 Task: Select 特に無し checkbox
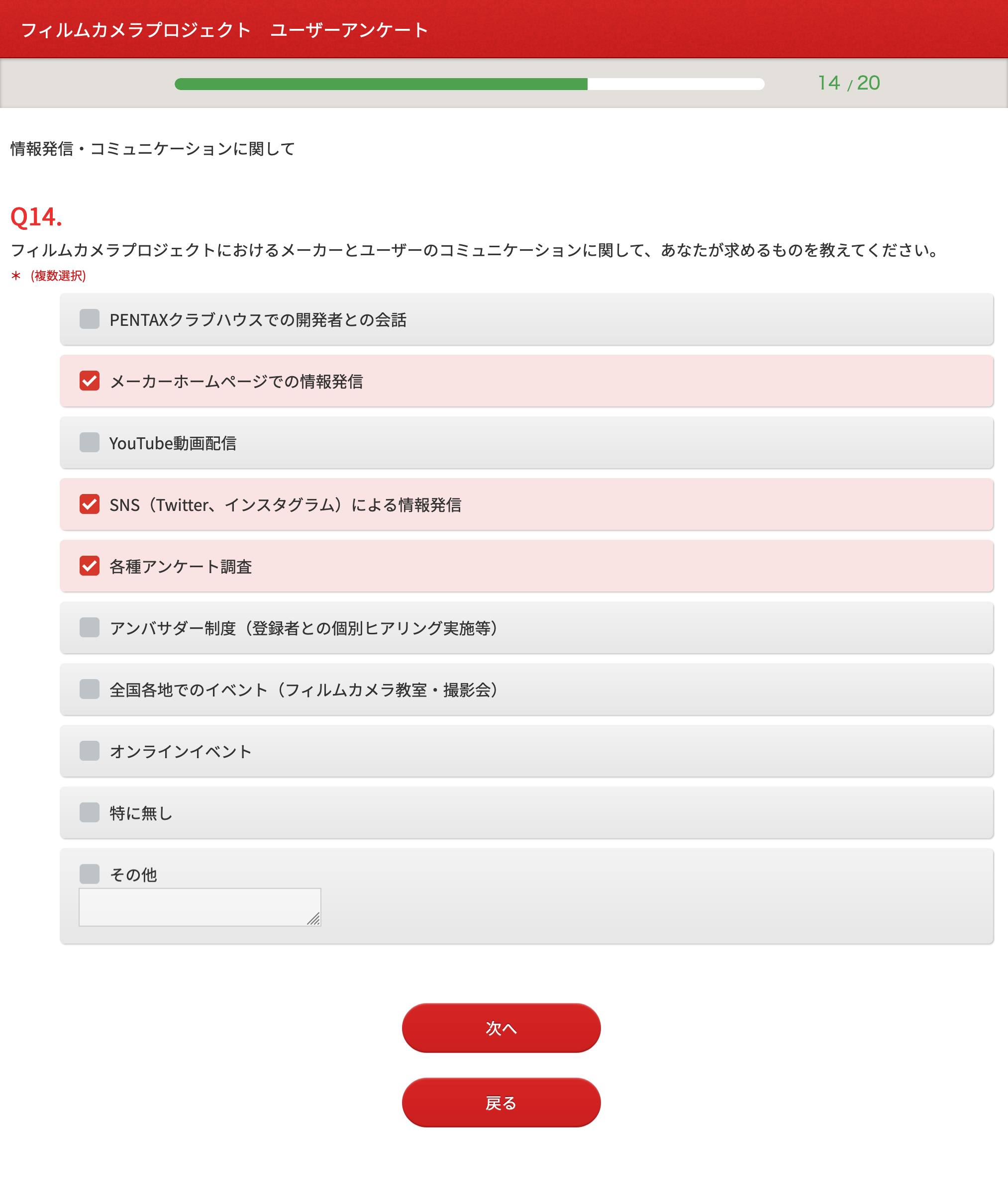[89, 812]
